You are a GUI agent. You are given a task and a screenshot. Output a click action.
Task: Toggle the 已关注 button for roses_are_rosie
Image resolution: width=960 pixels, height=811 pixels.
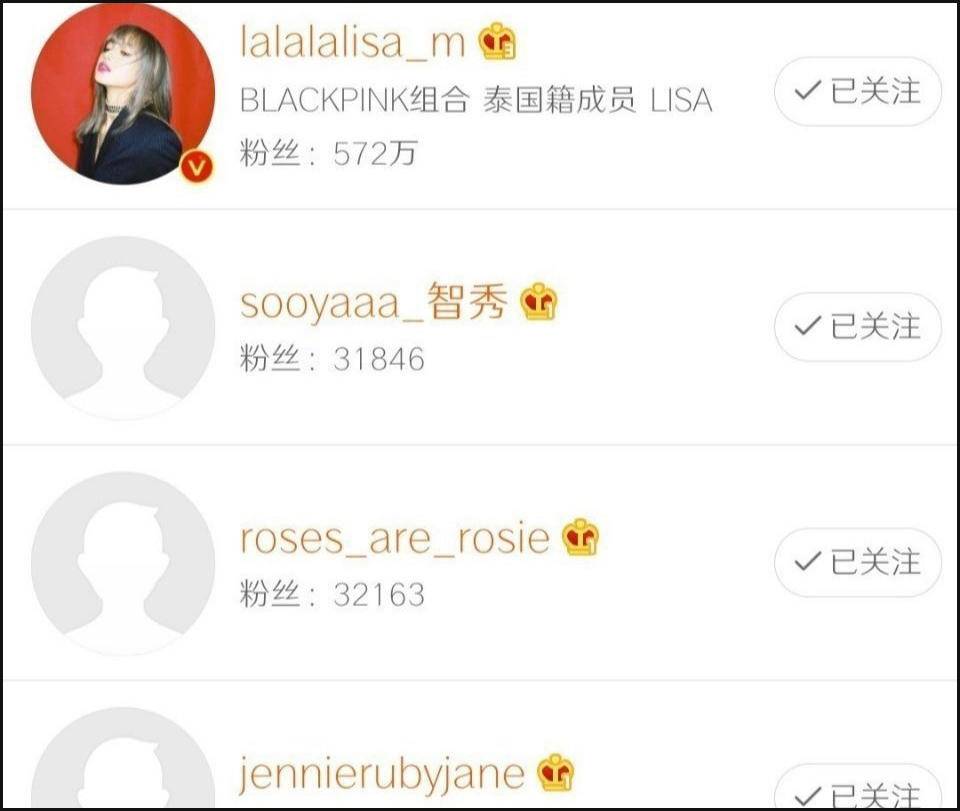tap(857, 563)
